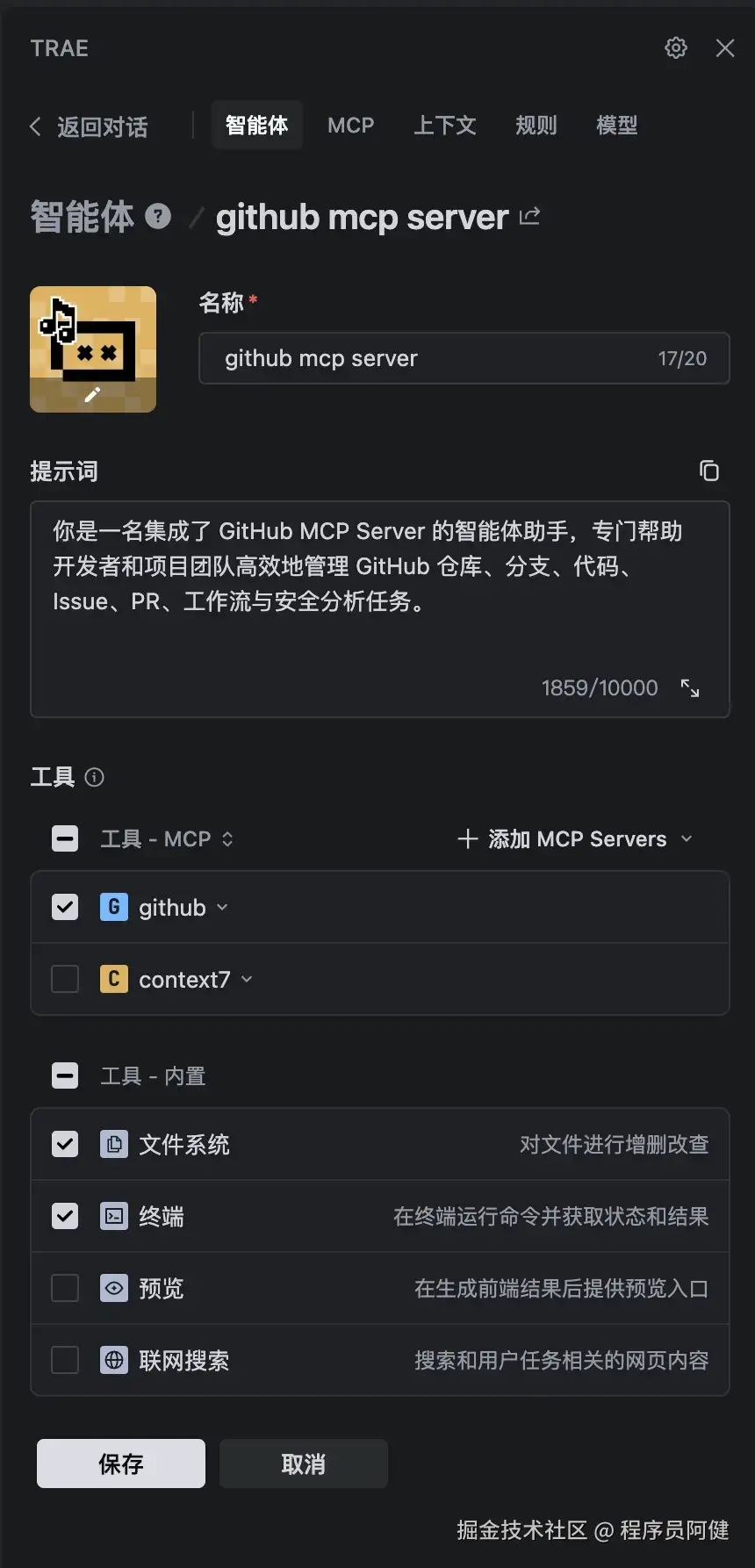Open the settings gear icon
Image resolution: width=755 pixels, height=1568 pixels.
676,48
